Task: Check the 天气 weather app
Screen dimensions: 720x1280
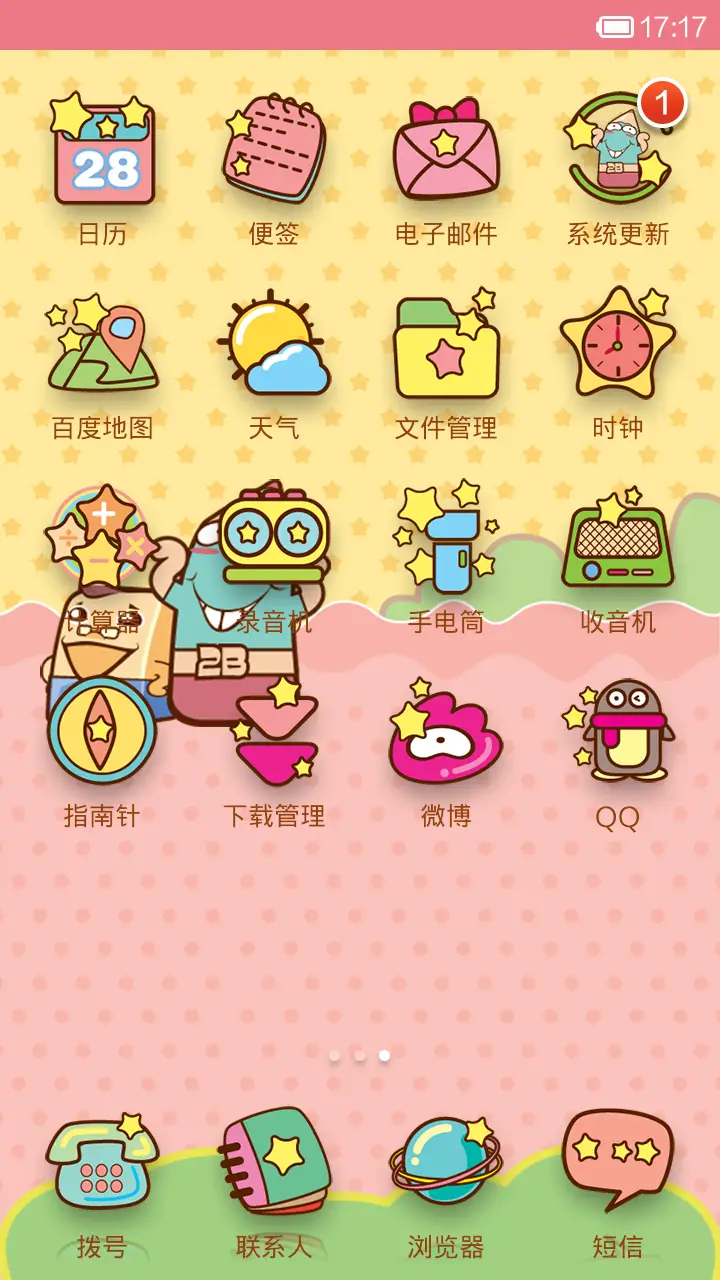Action: (x=273, y=345)
